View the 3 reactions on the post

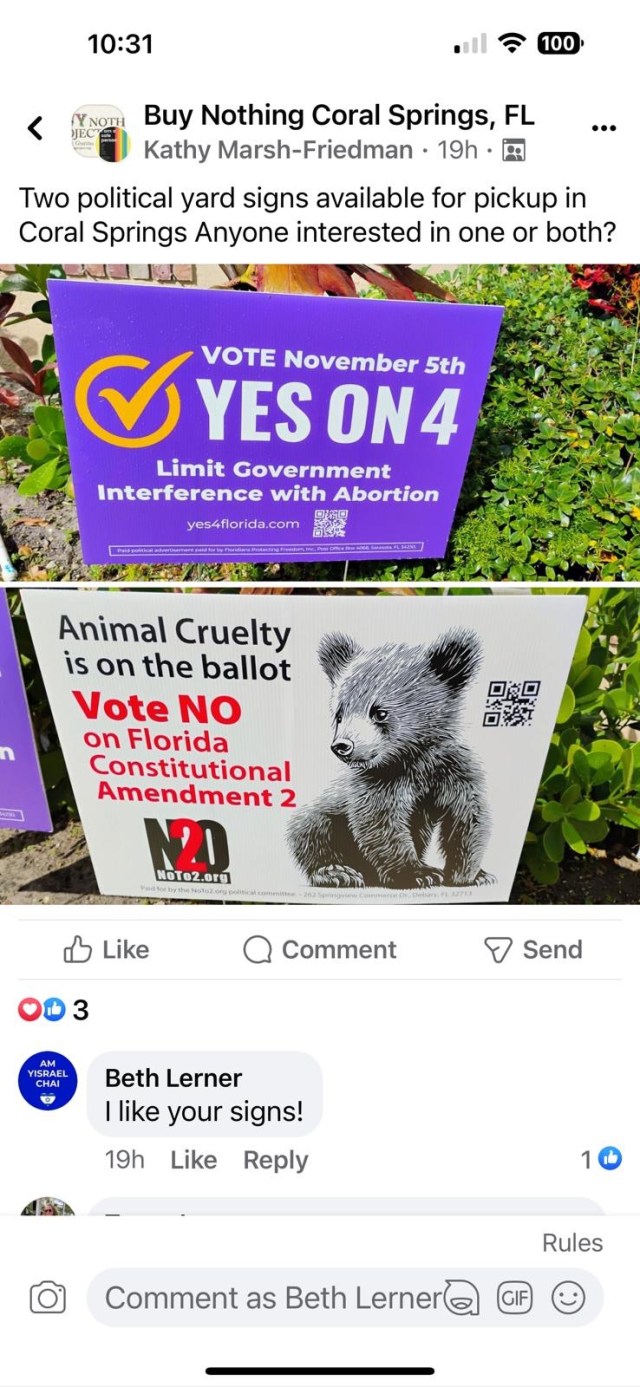click(54, 1010)
